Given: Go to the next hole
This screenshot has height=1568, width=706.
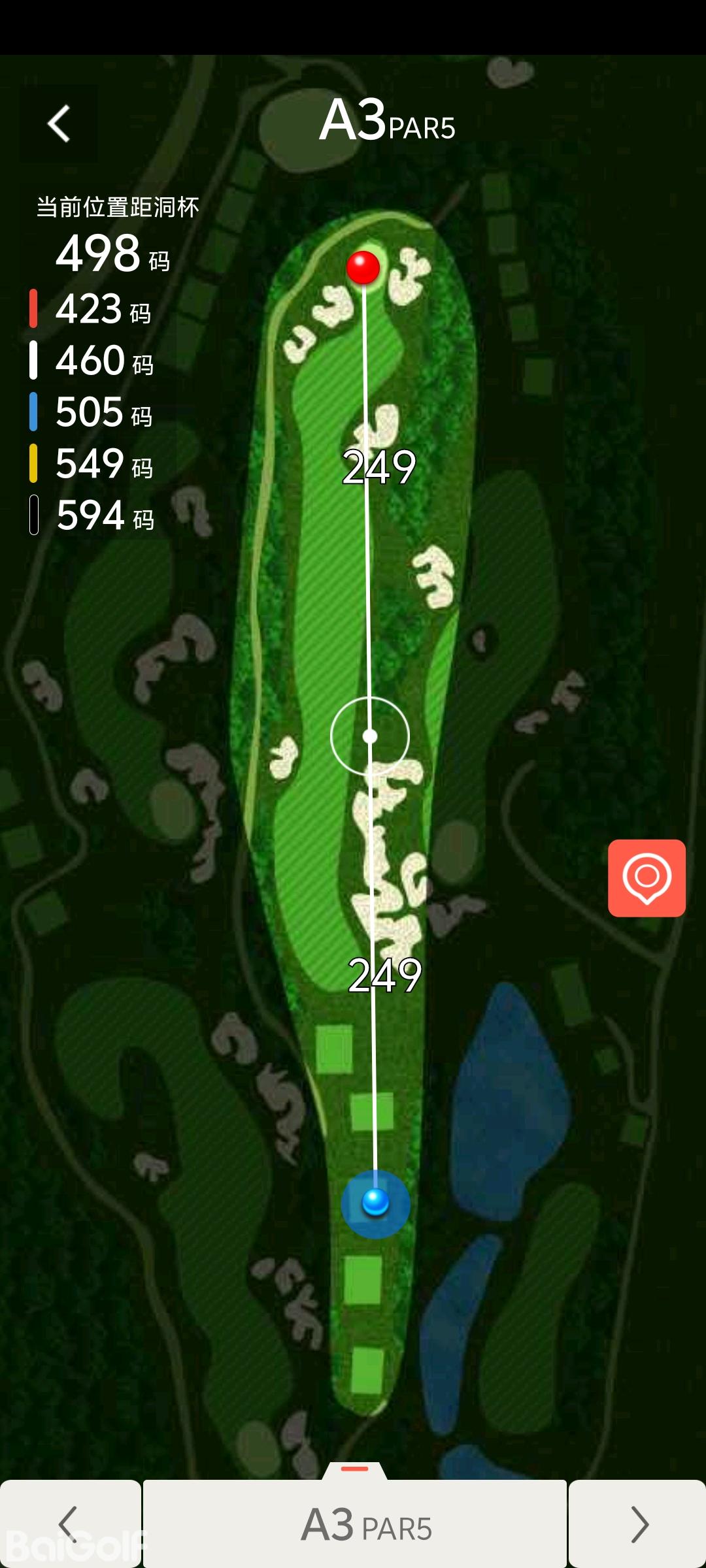Looking at the screenshot, I should (x=637, y=1524).
